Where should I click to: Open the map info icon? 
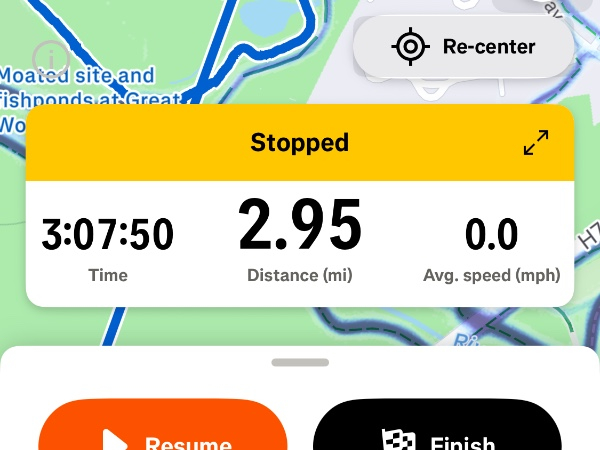[50, 59]
